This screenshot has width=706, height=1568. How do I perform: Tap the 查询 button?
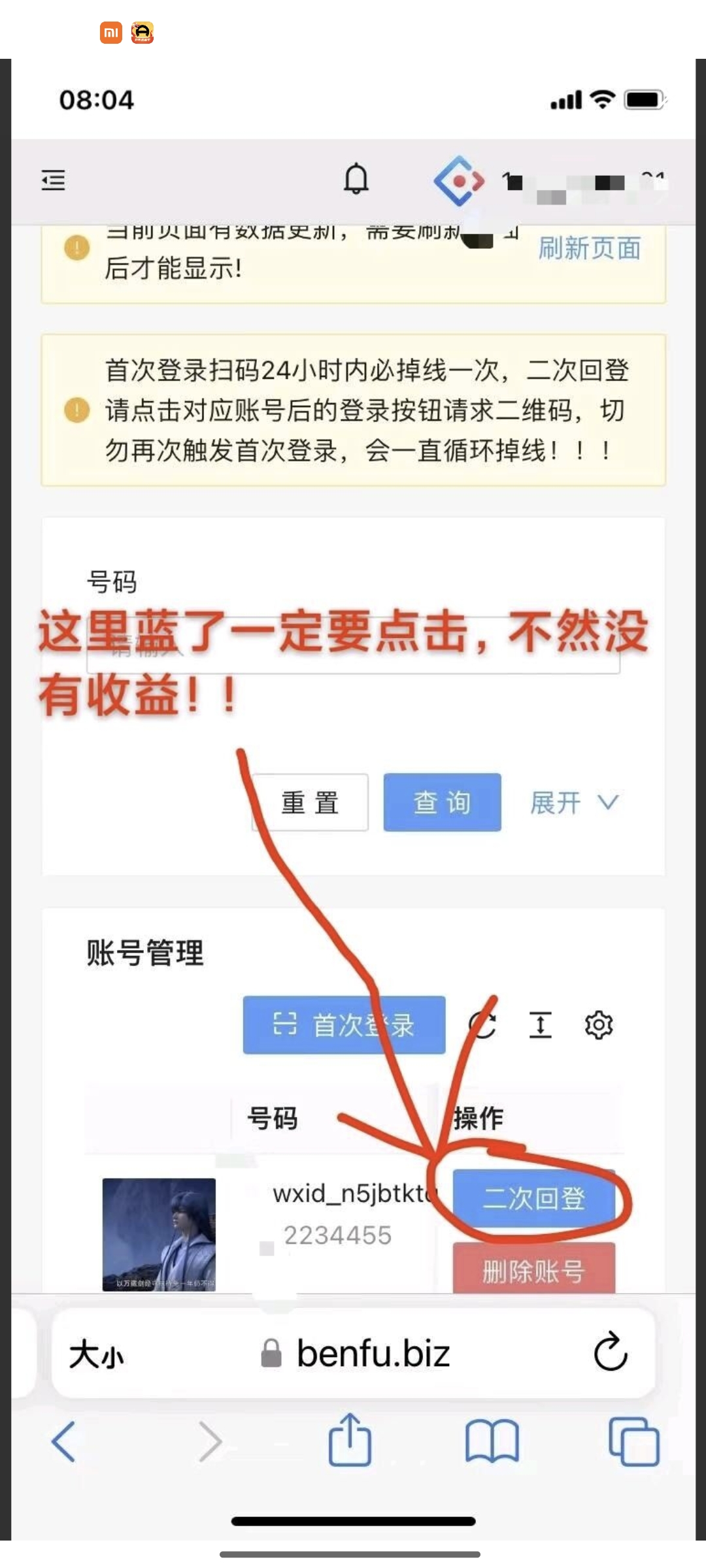tap(442, 802)
